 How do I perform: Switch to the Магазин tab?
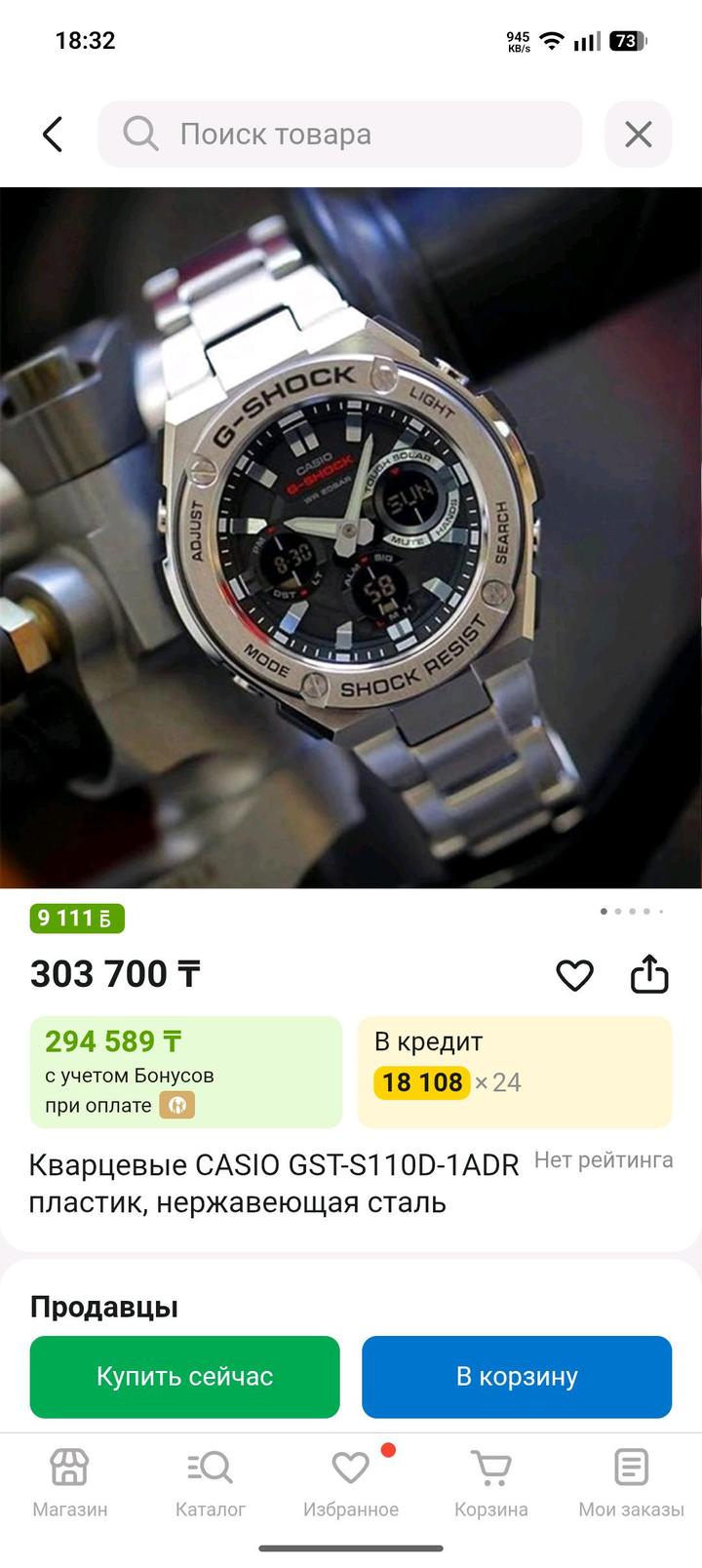click(70, 1482)
